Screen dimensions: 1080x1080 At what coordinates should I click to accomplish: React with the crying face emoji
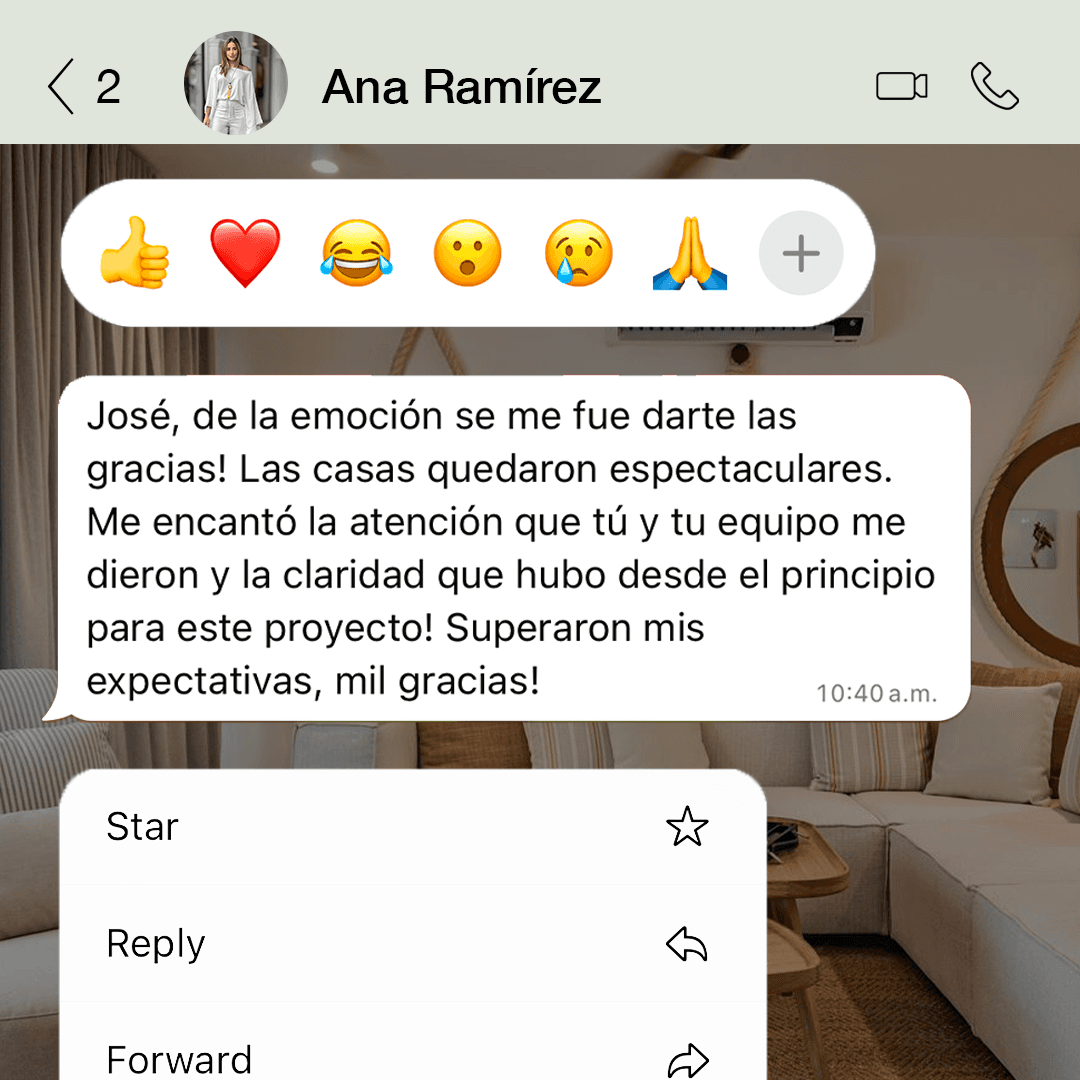click(578, 254)
